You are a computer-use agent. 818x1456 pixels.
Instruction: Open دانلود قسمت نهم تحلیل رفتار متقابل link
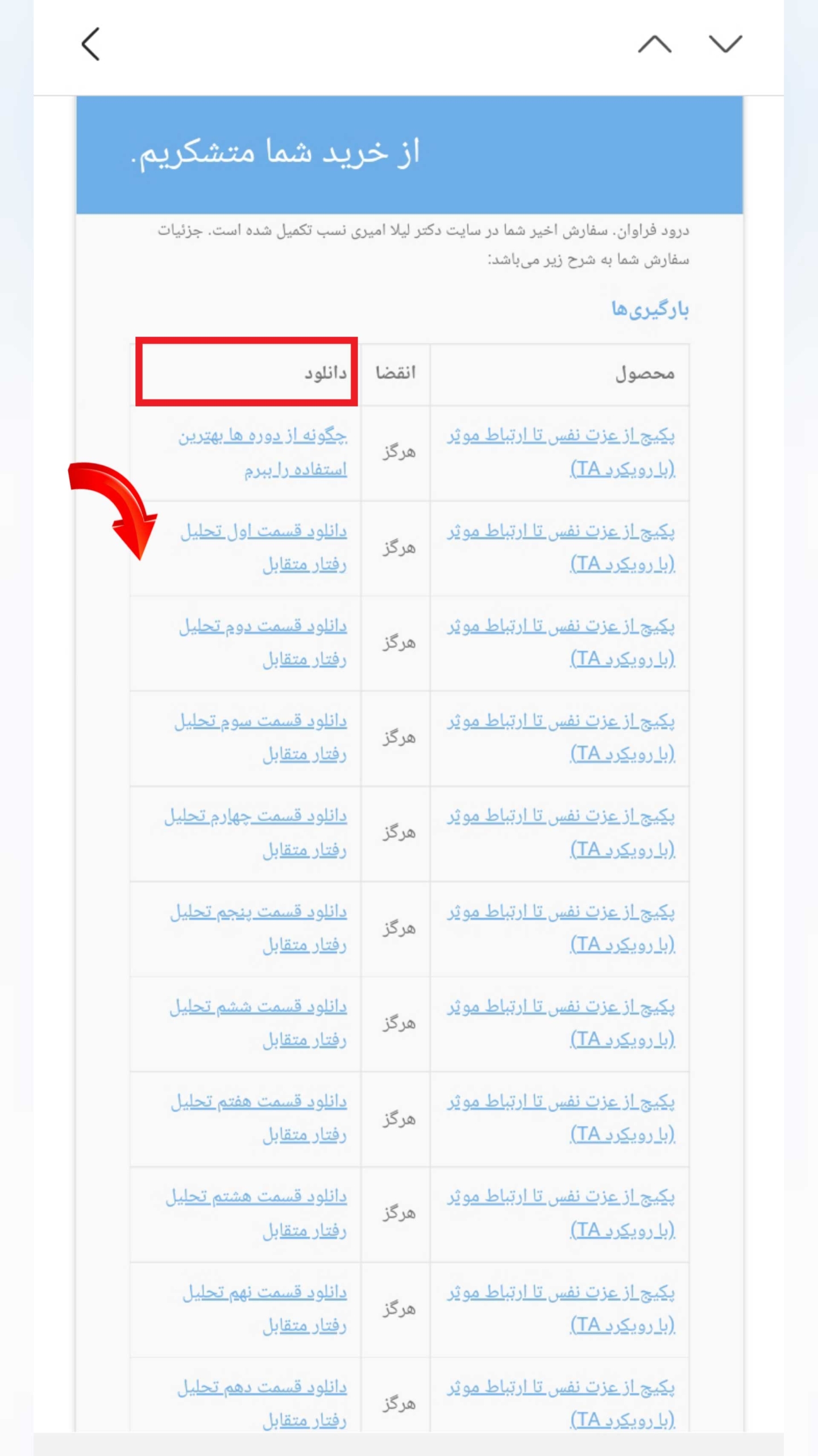pyautogui.click(x=265, y=1309)
